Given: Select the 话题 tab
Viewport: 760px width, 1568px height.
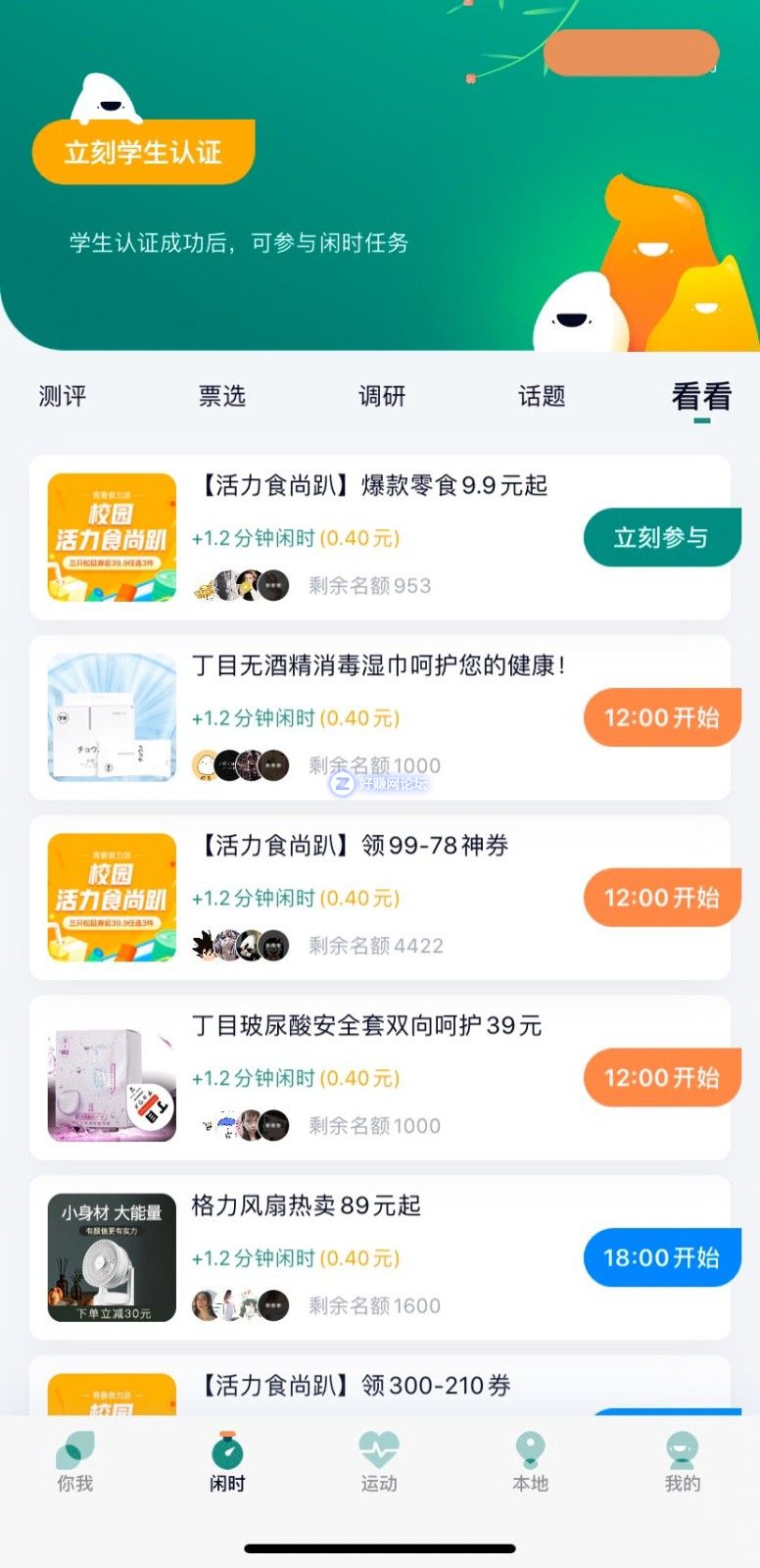Looking at the screenshot, I should pyautogui.click(x=542, y=396).
